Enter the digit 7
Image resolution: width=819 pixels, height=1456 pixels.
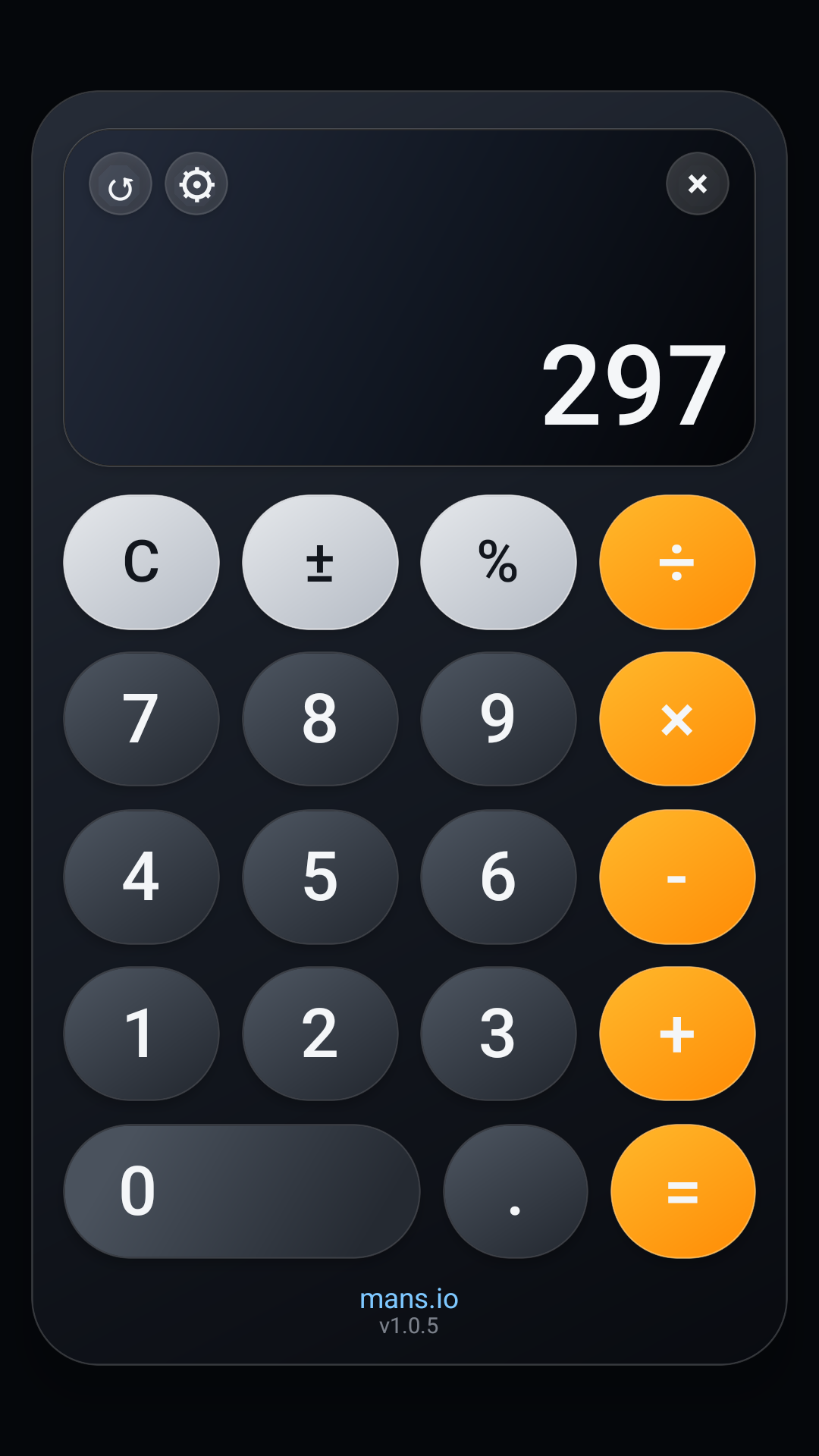[142, 719]
